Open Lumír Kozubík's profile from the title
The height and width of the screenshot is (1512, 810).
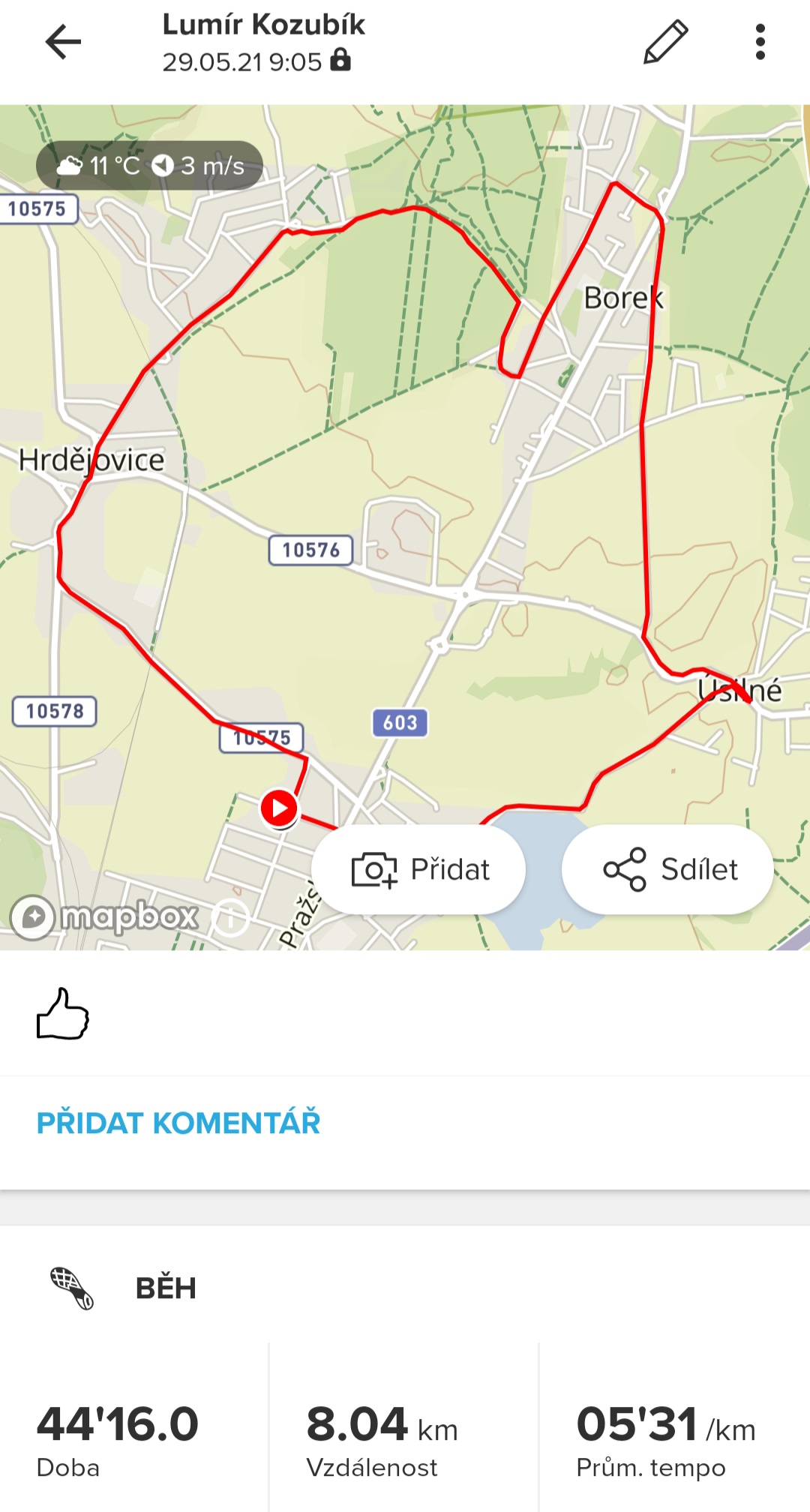coord(264,25)
